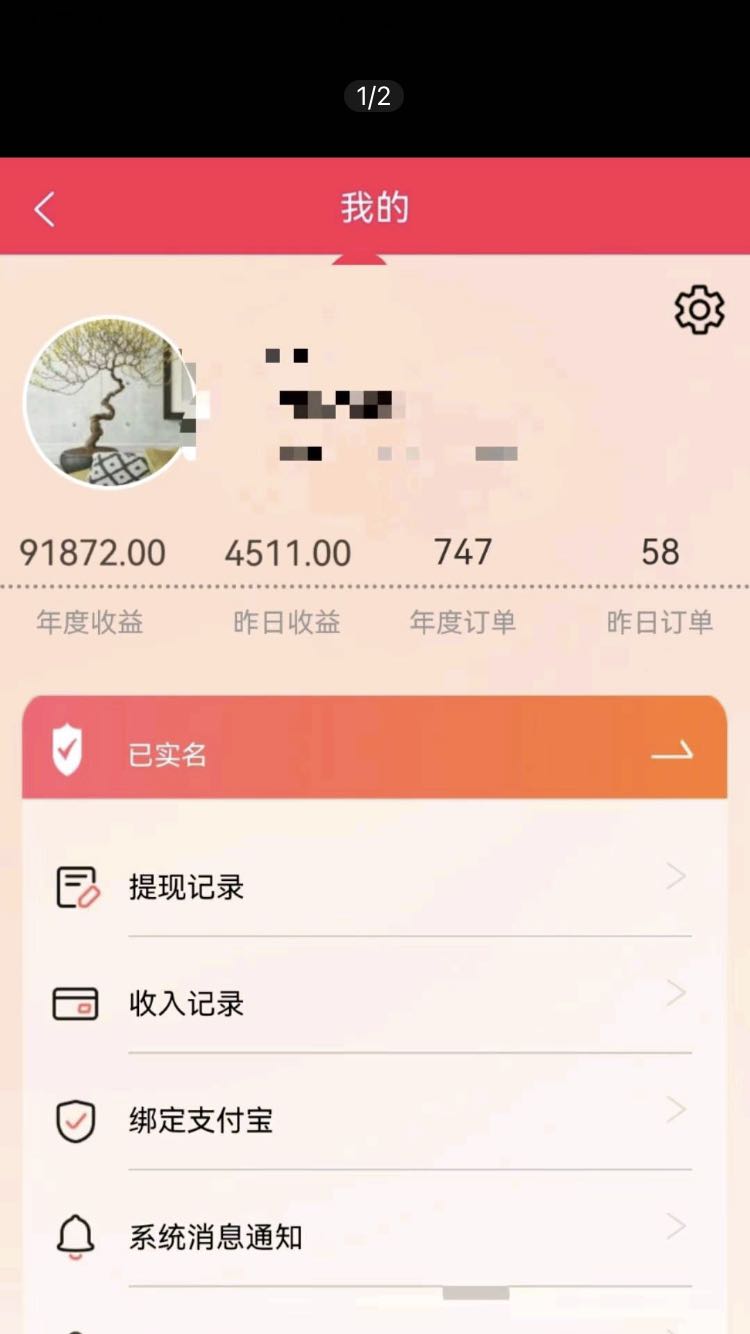The image size is (750, 1334).
Task: Open 提现记录 withdrawal records
Action: (x=374, y=887)
